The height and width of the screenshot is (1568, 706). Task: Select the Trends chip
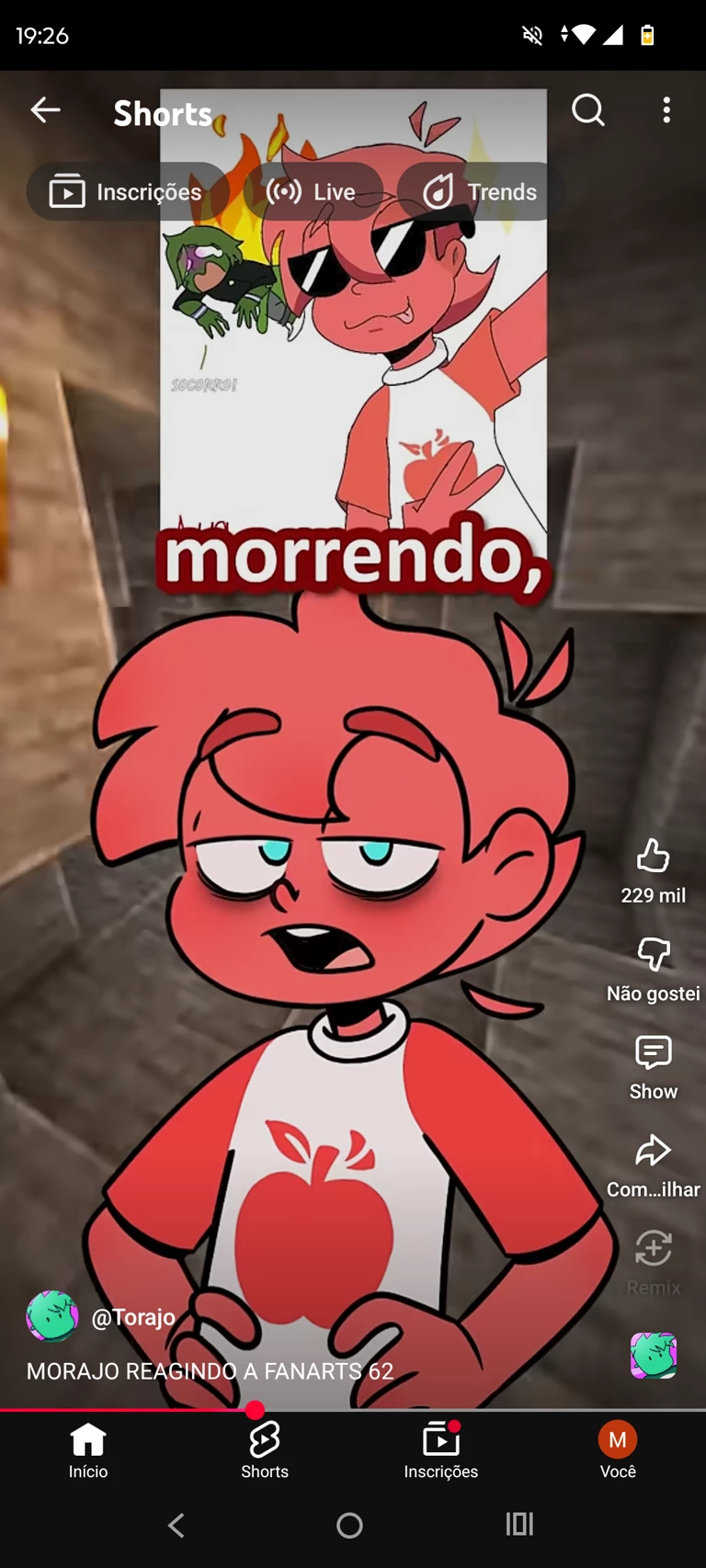point(480,192)
